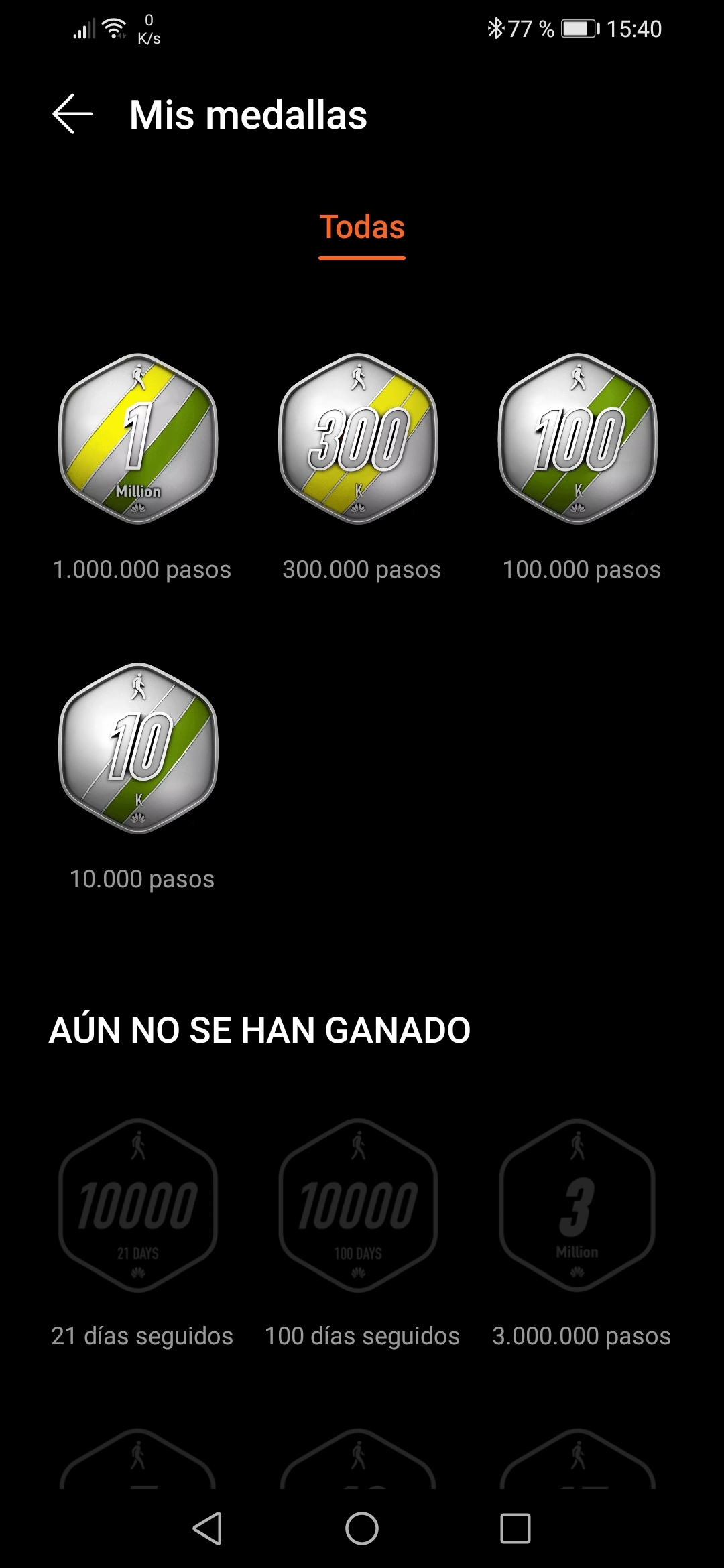Open the 100 días seguidos medal

[359, 1205]
